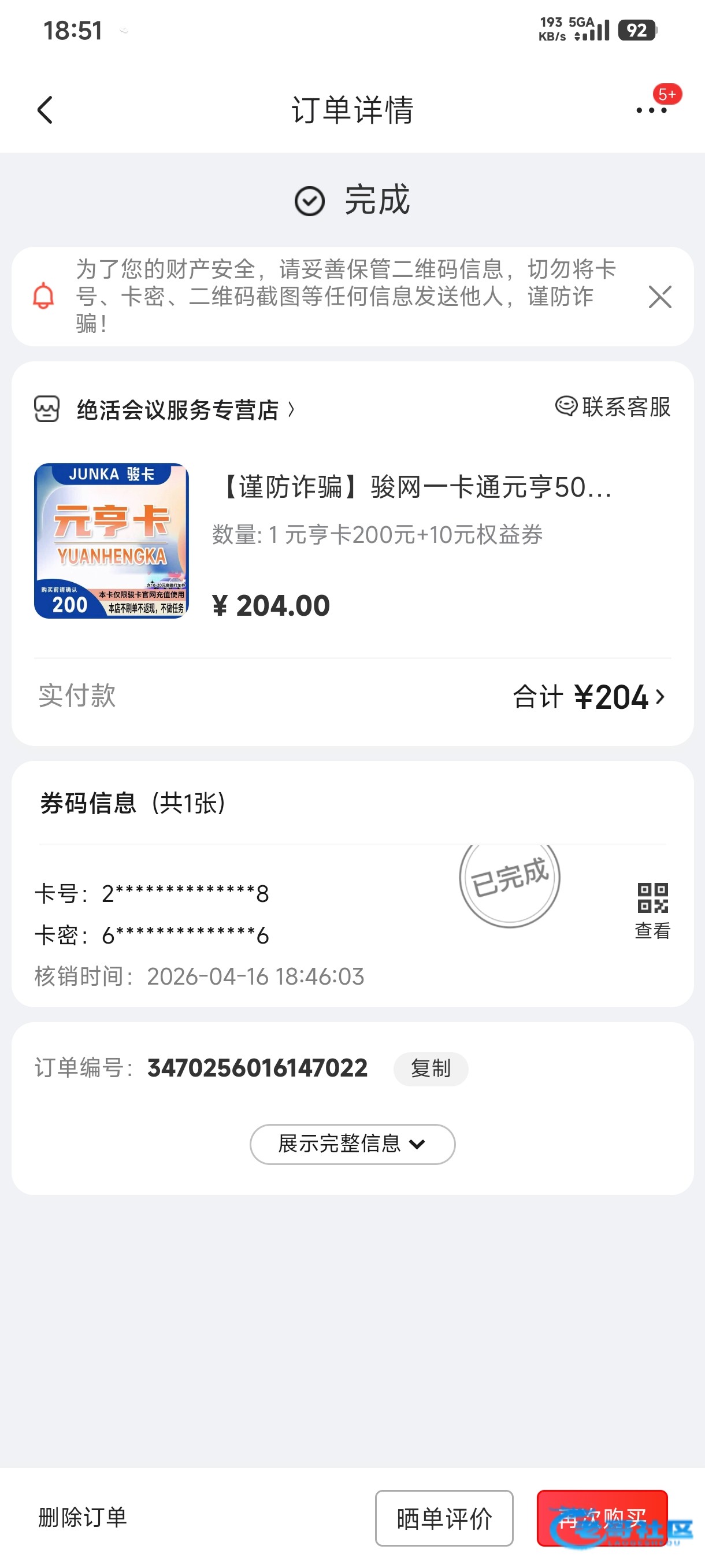Viewport: 705px width, 1568px height.
Task: Go back from order details
Action: (45, 110)
